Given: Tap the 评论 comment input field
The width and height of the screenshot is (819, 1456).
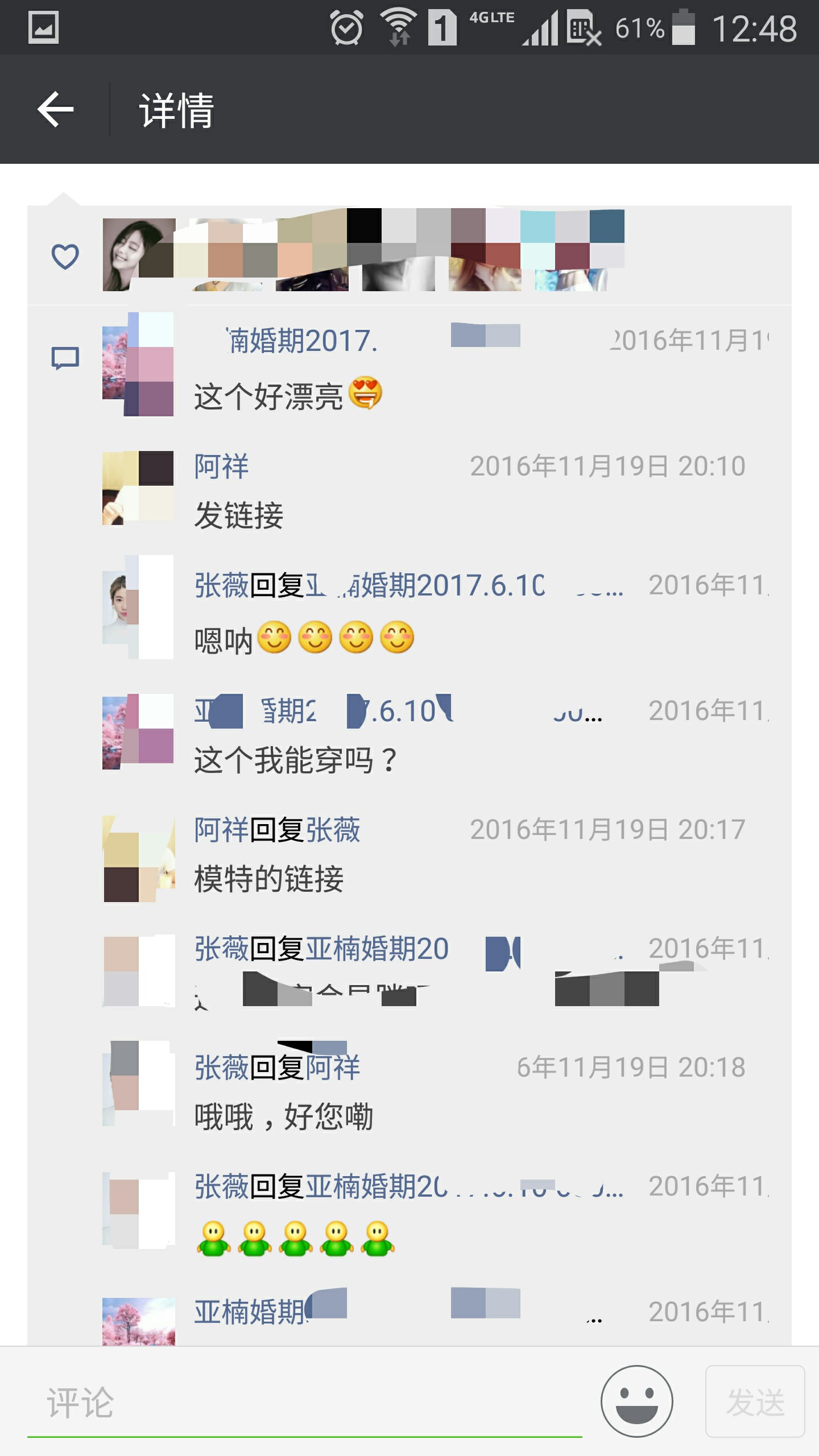Looking at the screenshot, I should [305, 1404].
